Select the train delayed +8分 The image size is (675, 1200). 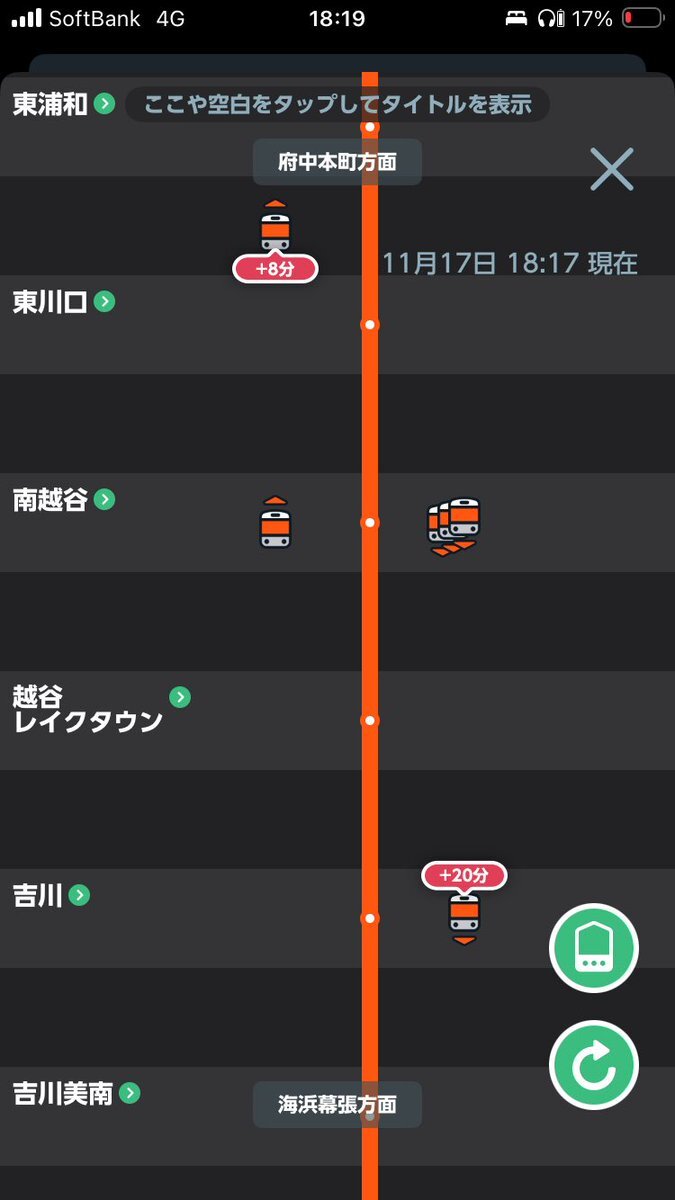(x=275, y=232)
